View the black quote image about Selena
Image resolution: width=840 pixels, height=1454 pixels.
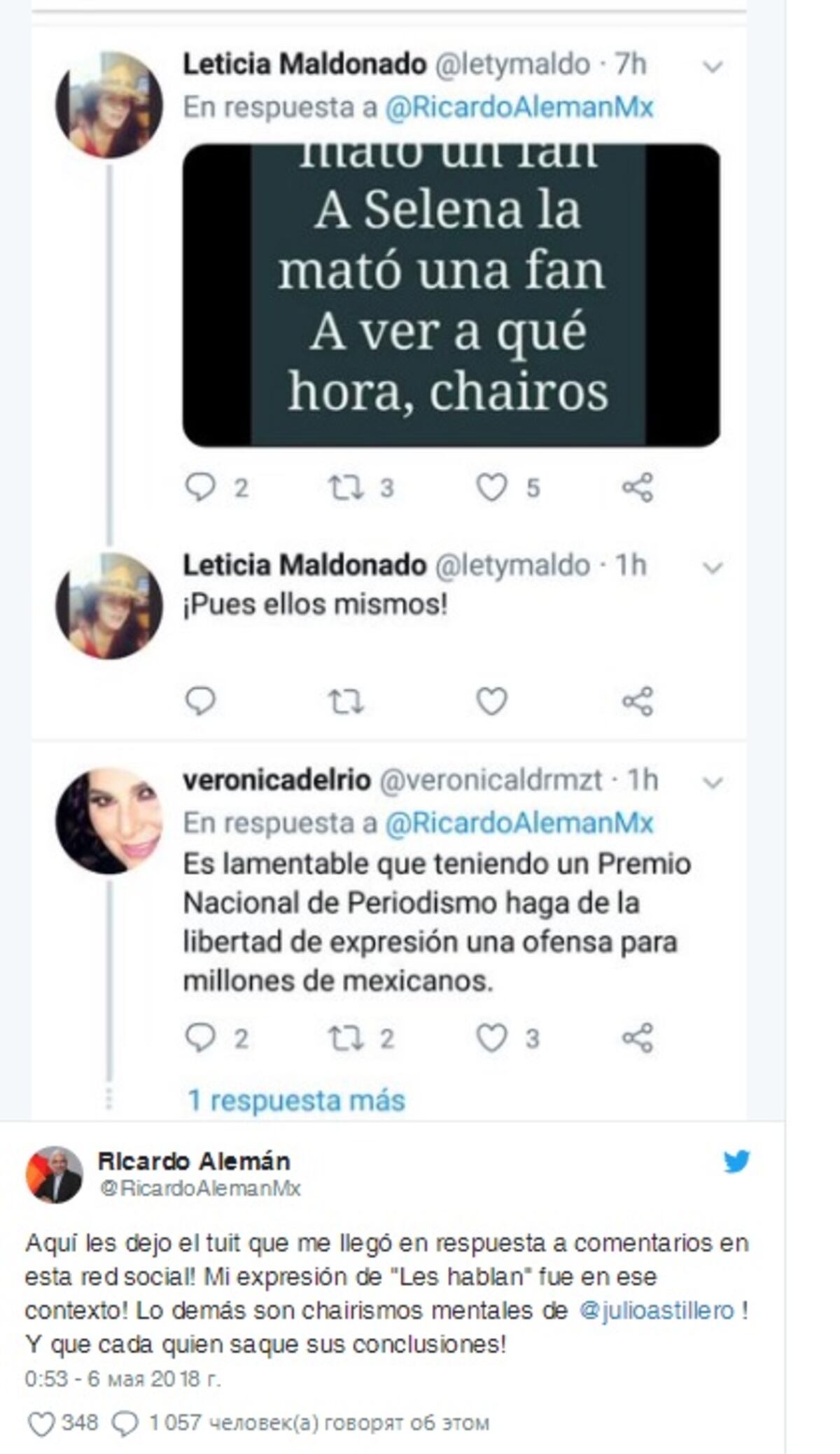[451, 294]
